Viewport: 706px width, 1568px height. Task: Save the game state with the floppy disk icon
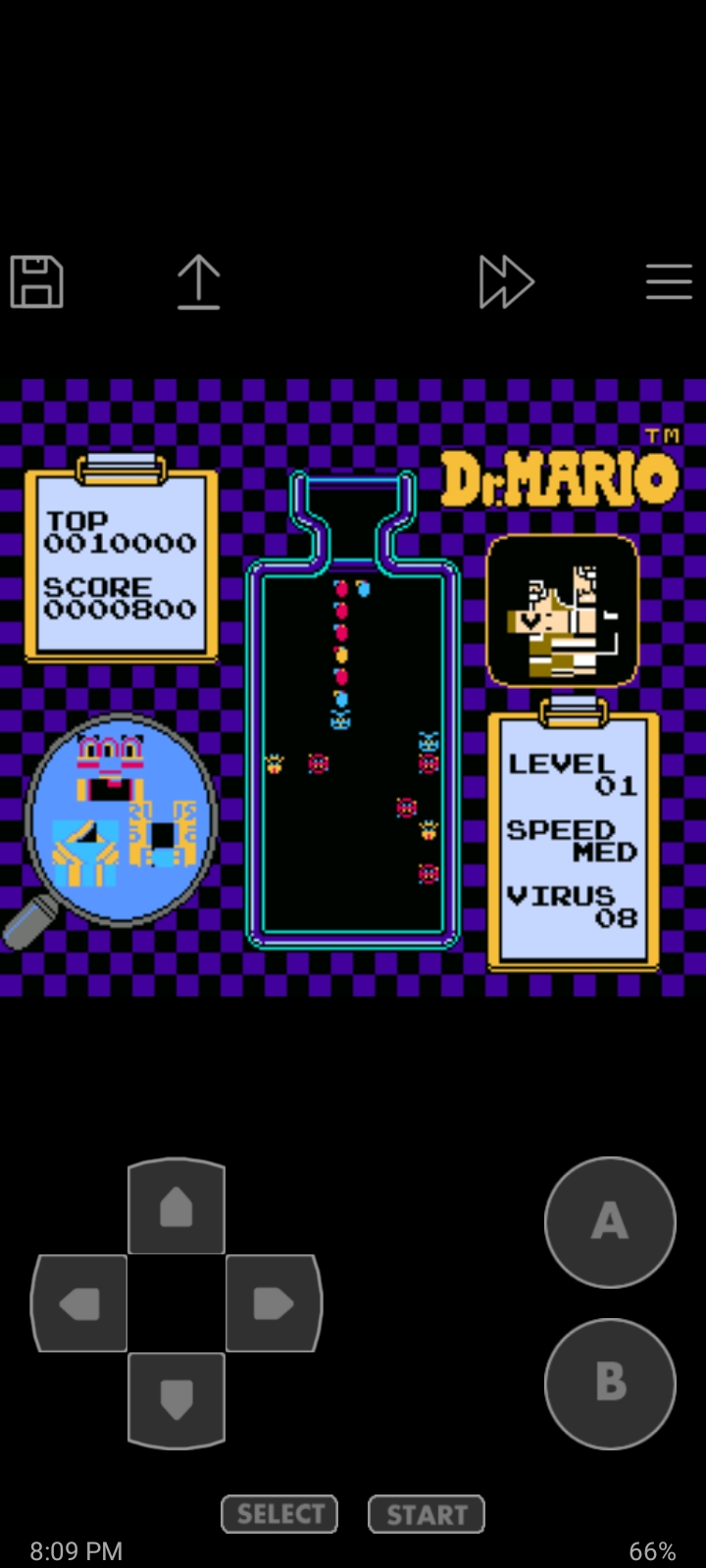[x=37, y=282]
